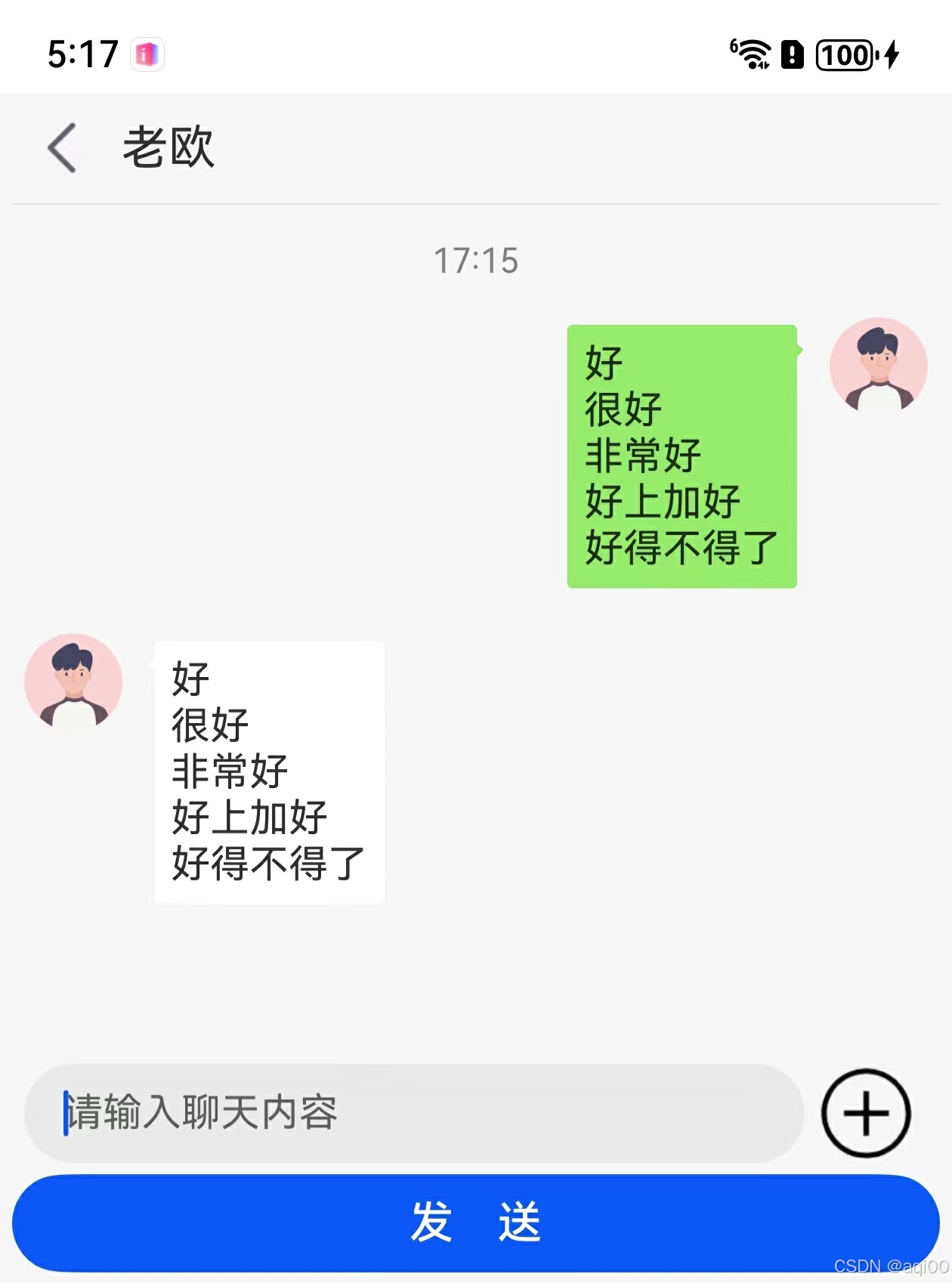Image resolution: width=952 pixels, height=1283 pixels.
Task: Tap the 17:15 timestamp label
Action: tap(476, 259)
